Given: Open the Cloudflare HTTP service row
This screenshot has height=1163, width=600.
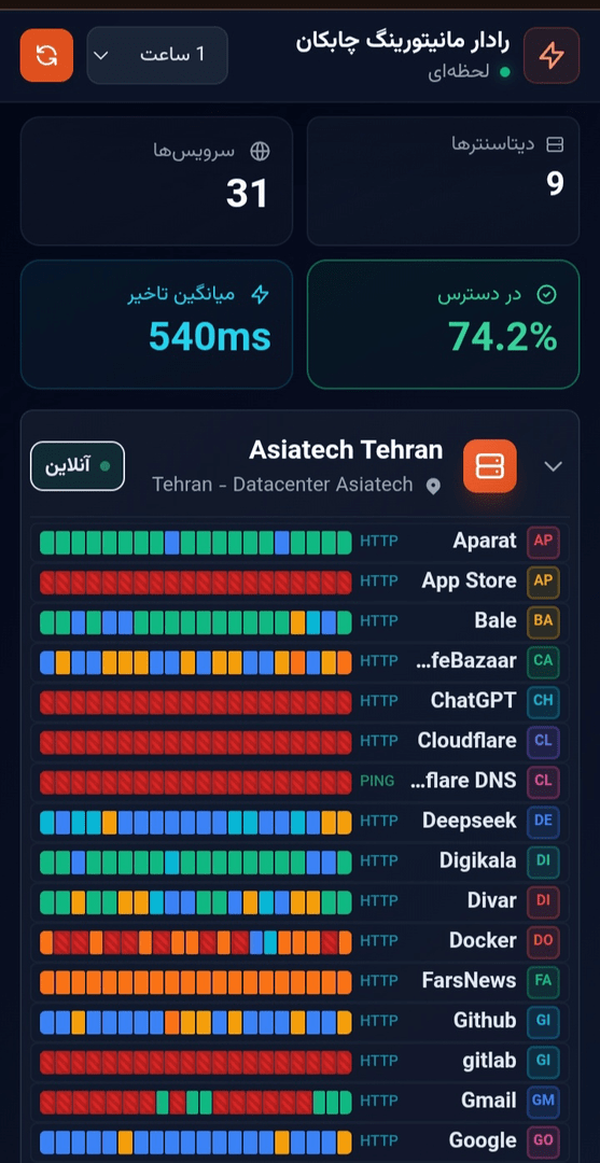Looking at the screenshot, I should coord(300,741).
